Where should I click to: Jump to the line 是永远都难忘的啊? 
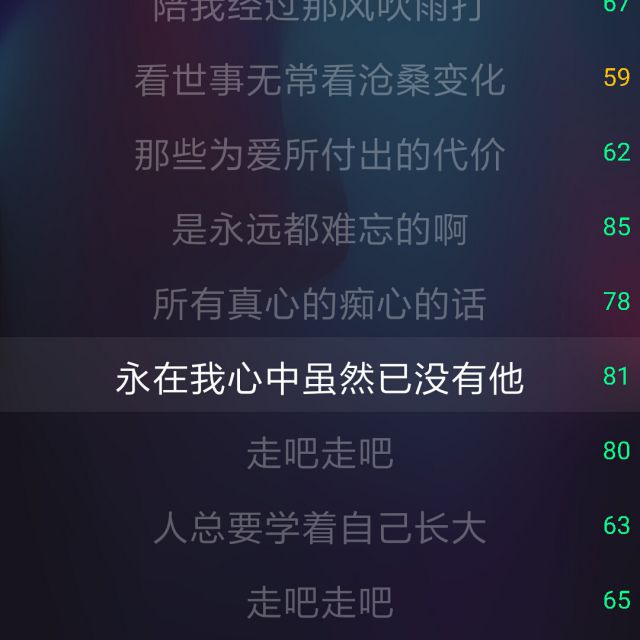coord(320,229)
